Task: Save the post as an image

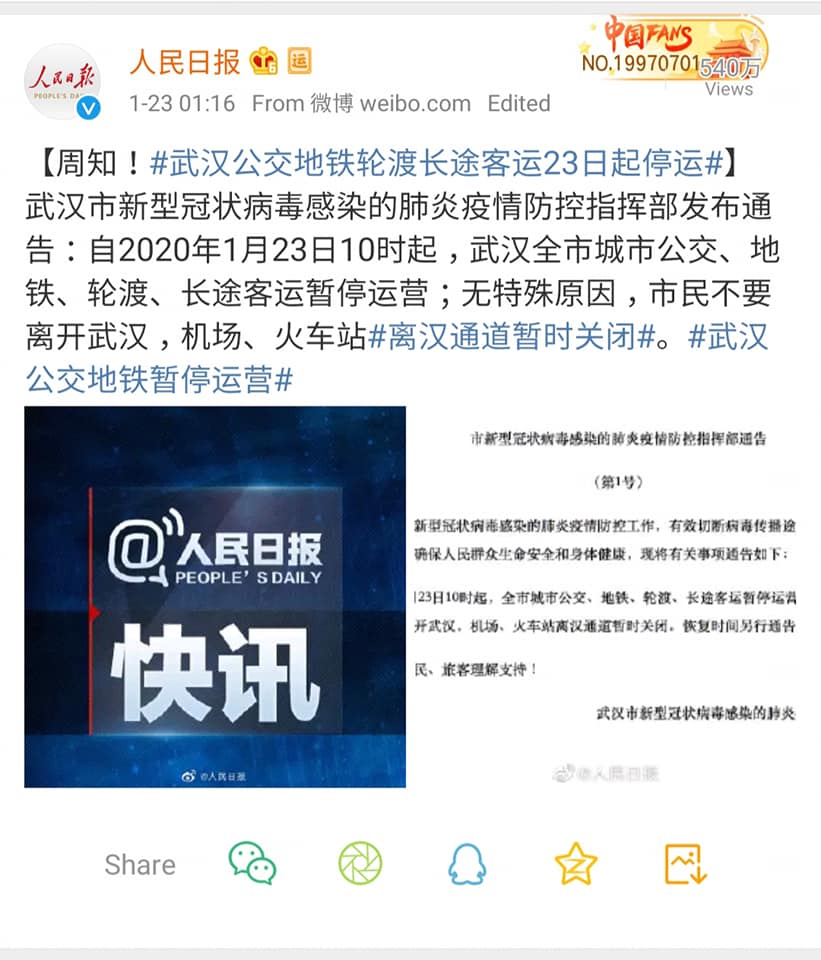Action: click(686, 863)
